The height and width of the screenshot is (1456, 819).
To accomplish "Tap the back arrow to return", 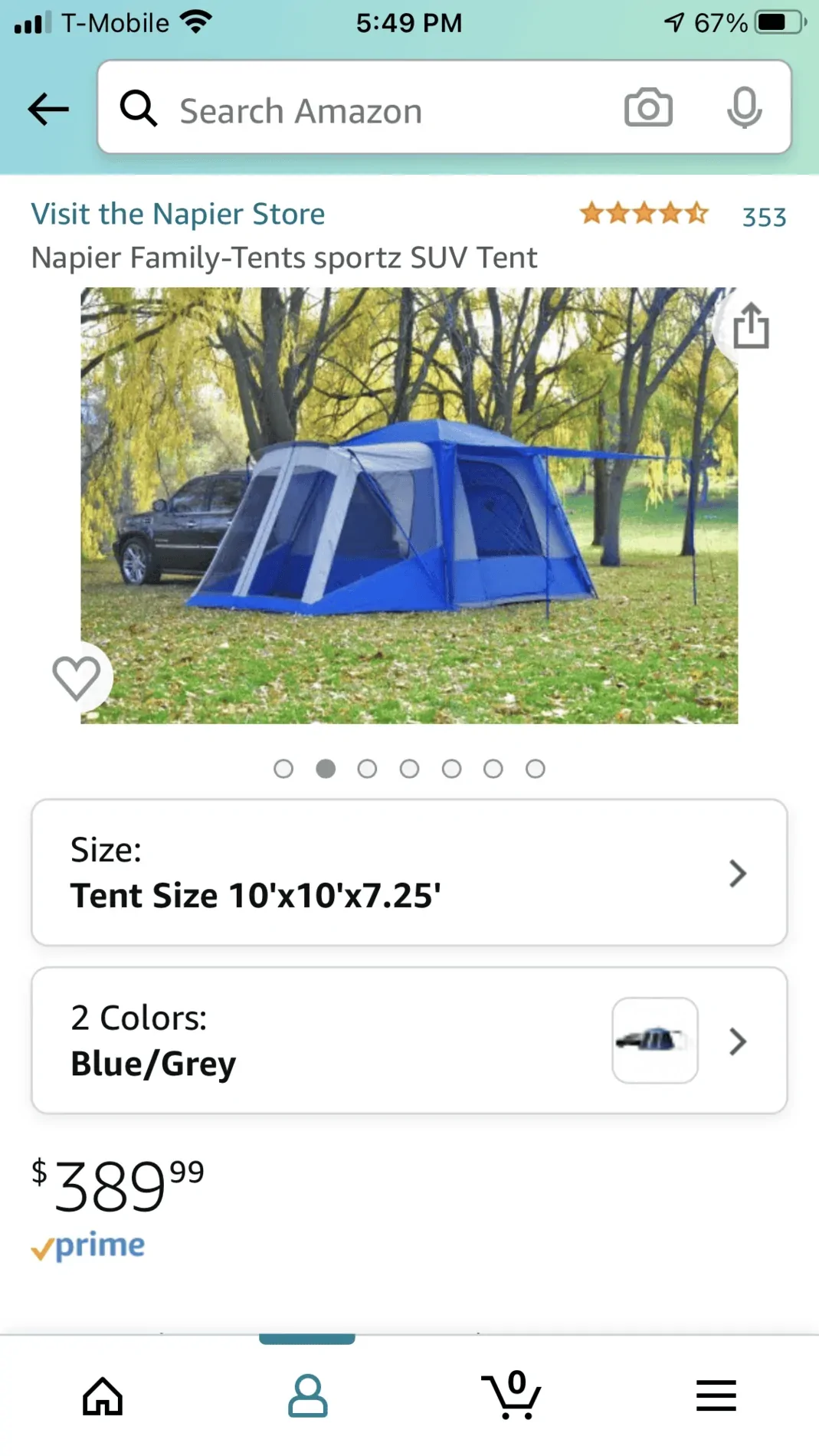I will [48, 109].
